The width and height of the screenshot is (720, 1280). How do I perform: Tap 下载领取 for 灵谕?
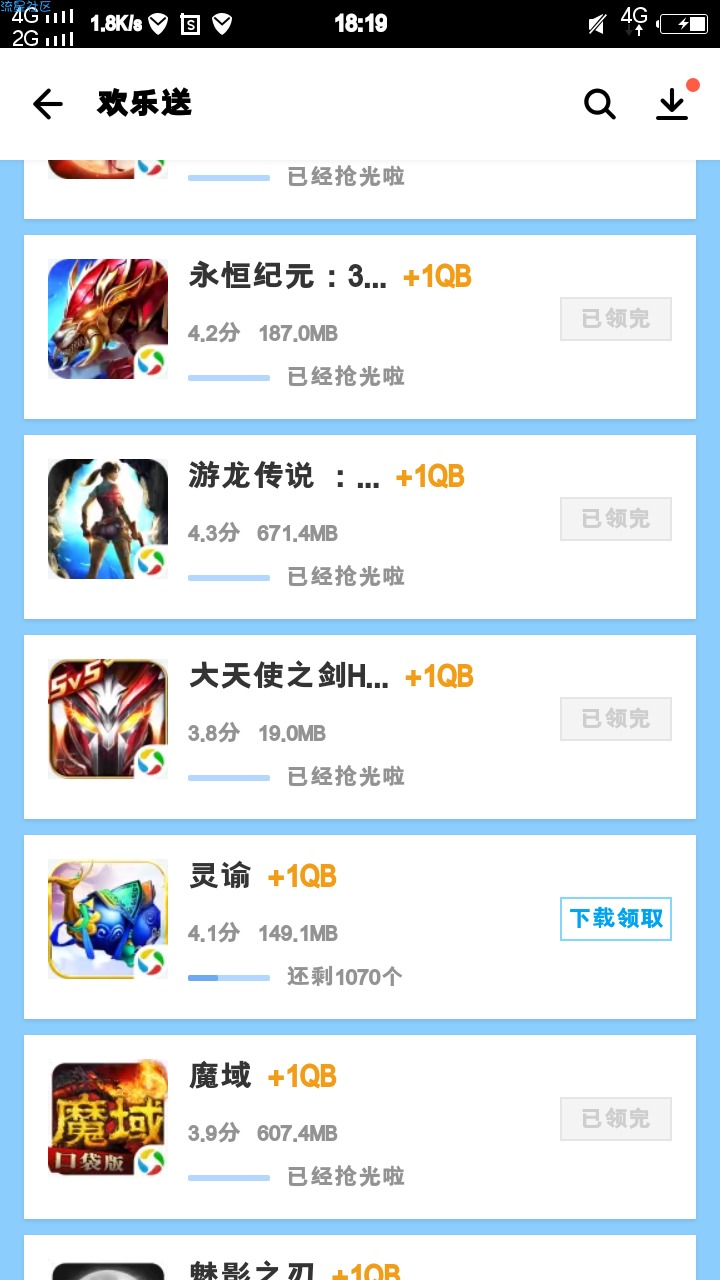coord(616,919)
